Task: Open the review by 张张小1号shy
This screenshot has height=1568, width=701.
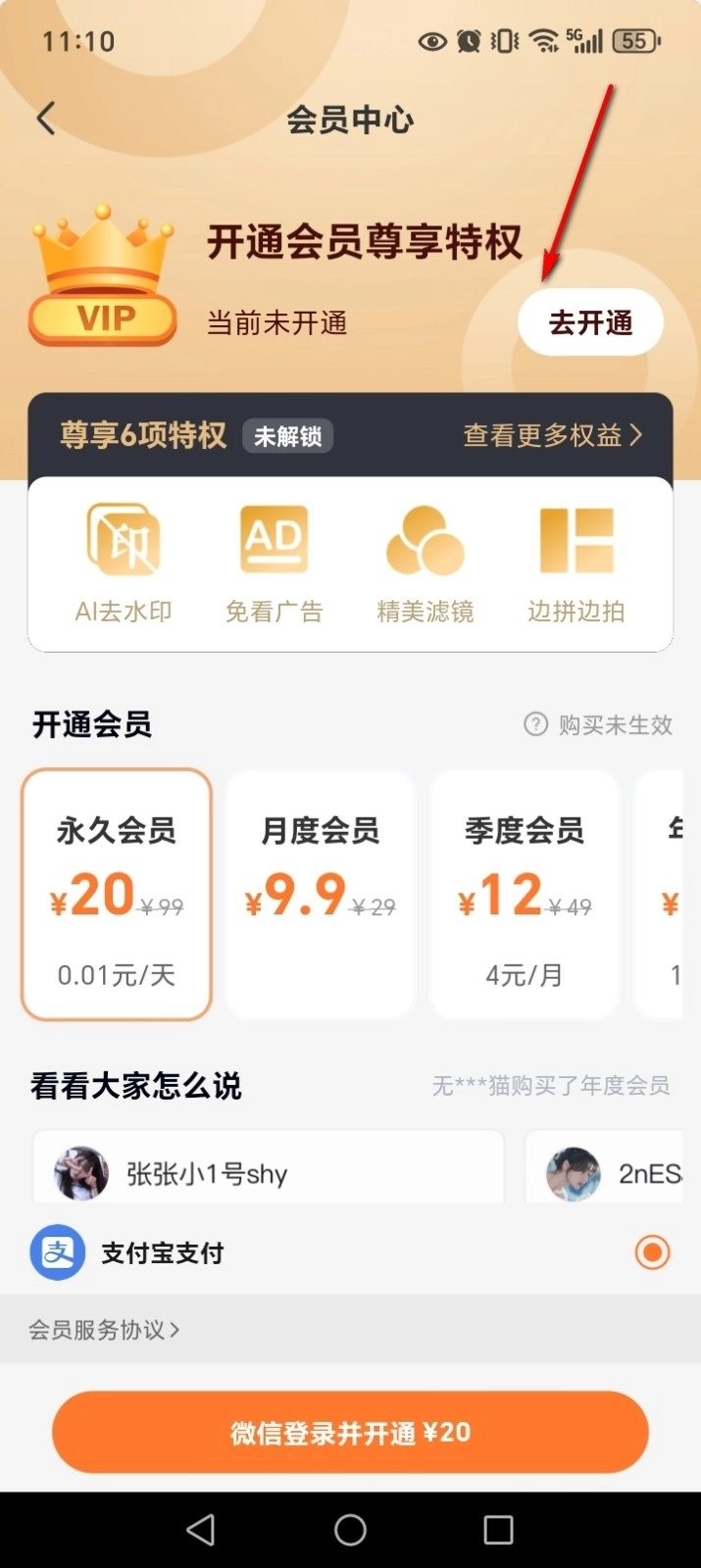Action: coord(268,1171)
